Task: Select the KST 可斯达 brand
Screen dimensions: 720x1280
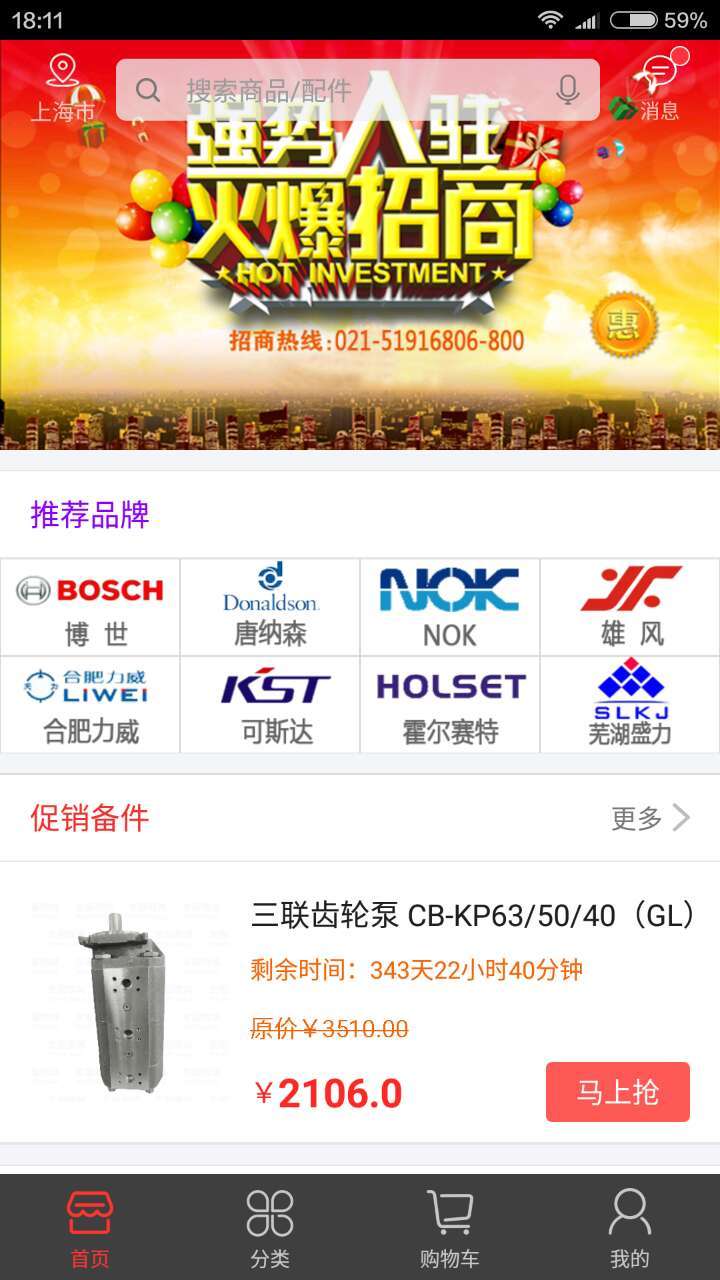Action: coord(270,705)
